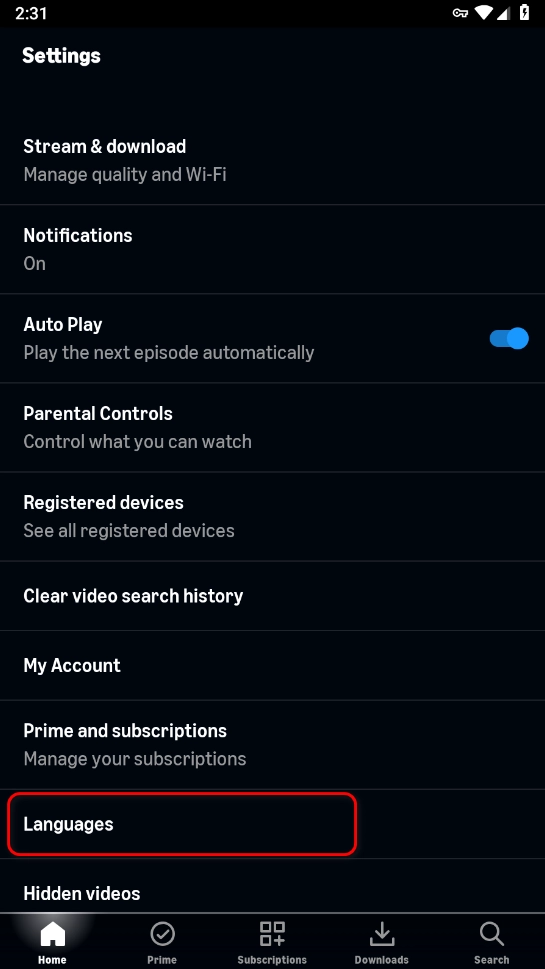Open Stream & download settings

272,160
